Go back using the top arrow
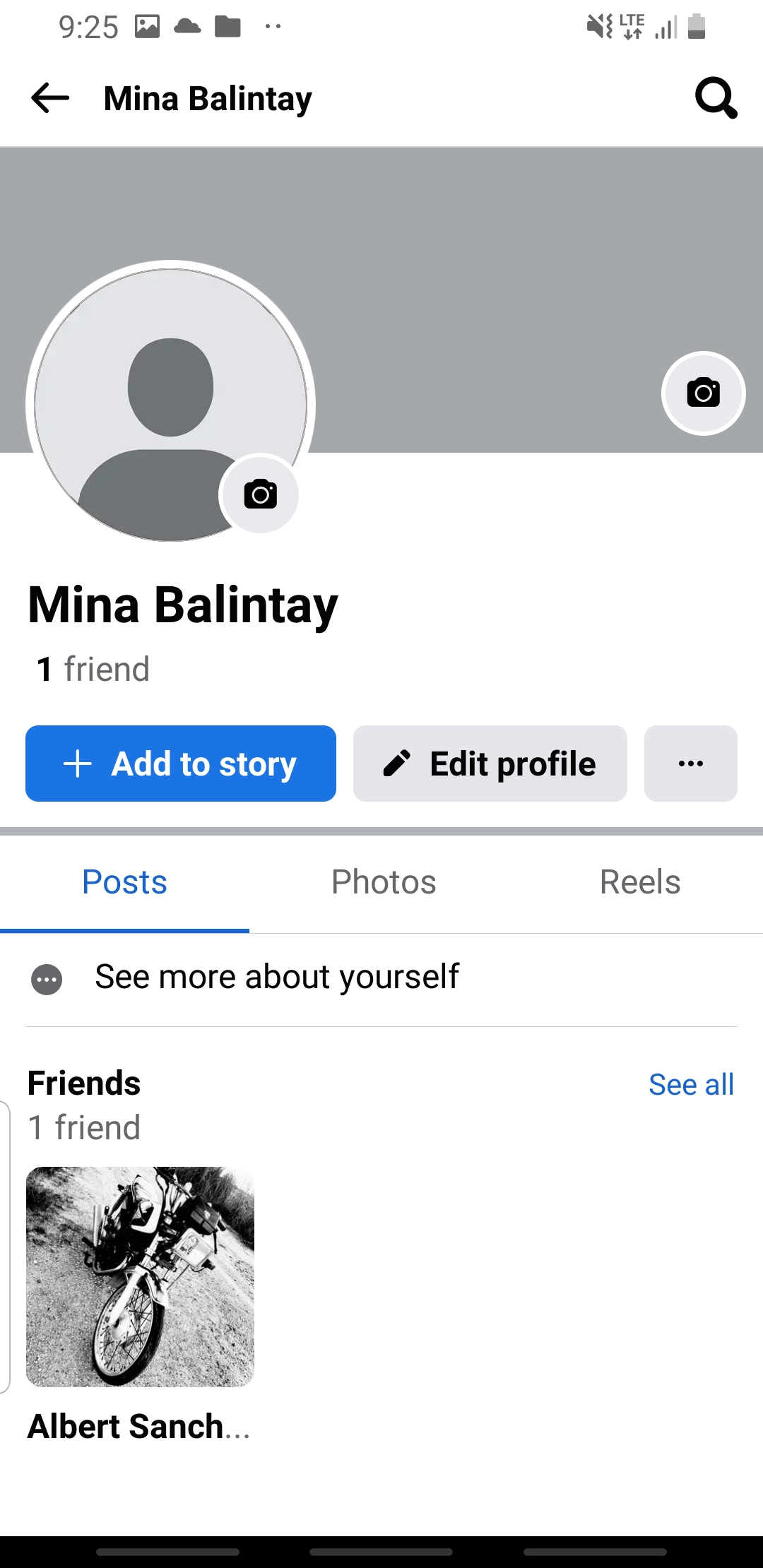 [x=50, y=98]
